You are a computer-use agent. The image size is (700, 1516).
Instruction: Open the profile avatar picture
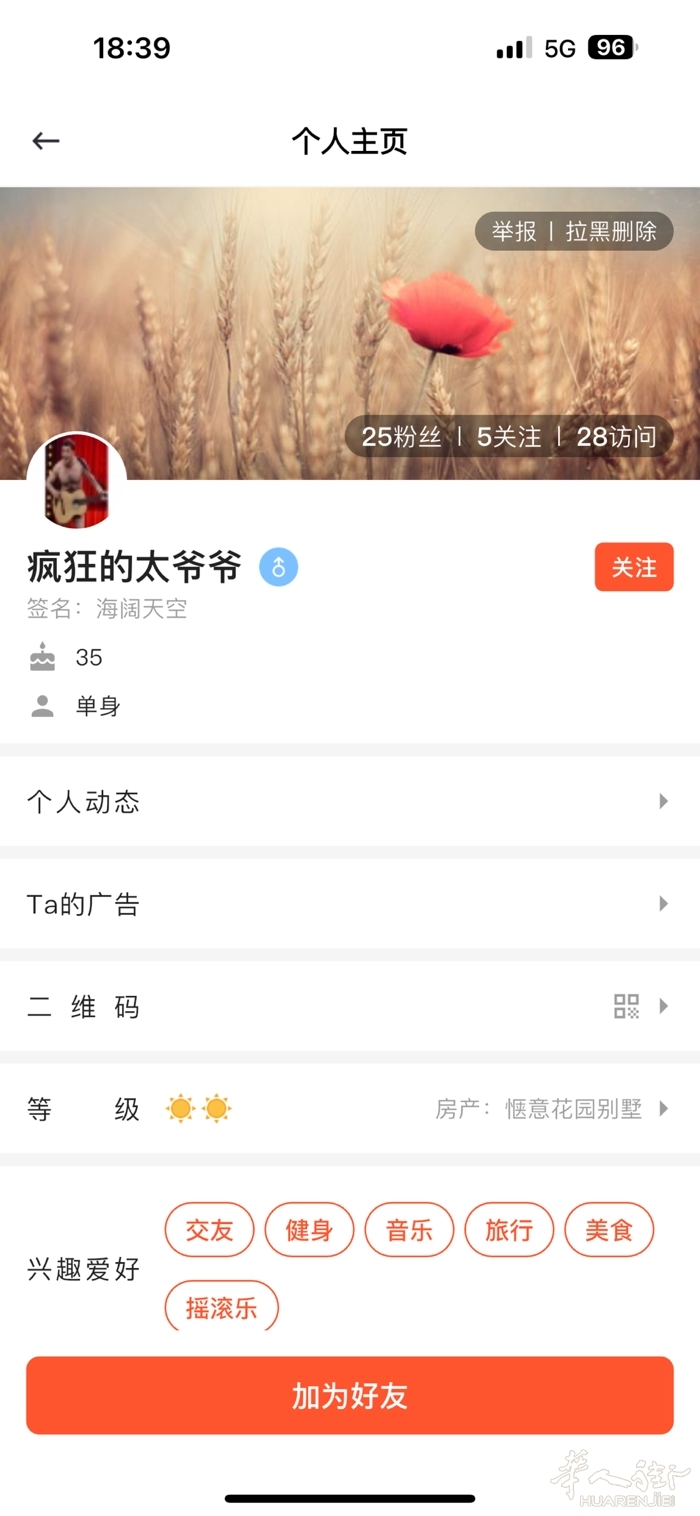point(76,482)
